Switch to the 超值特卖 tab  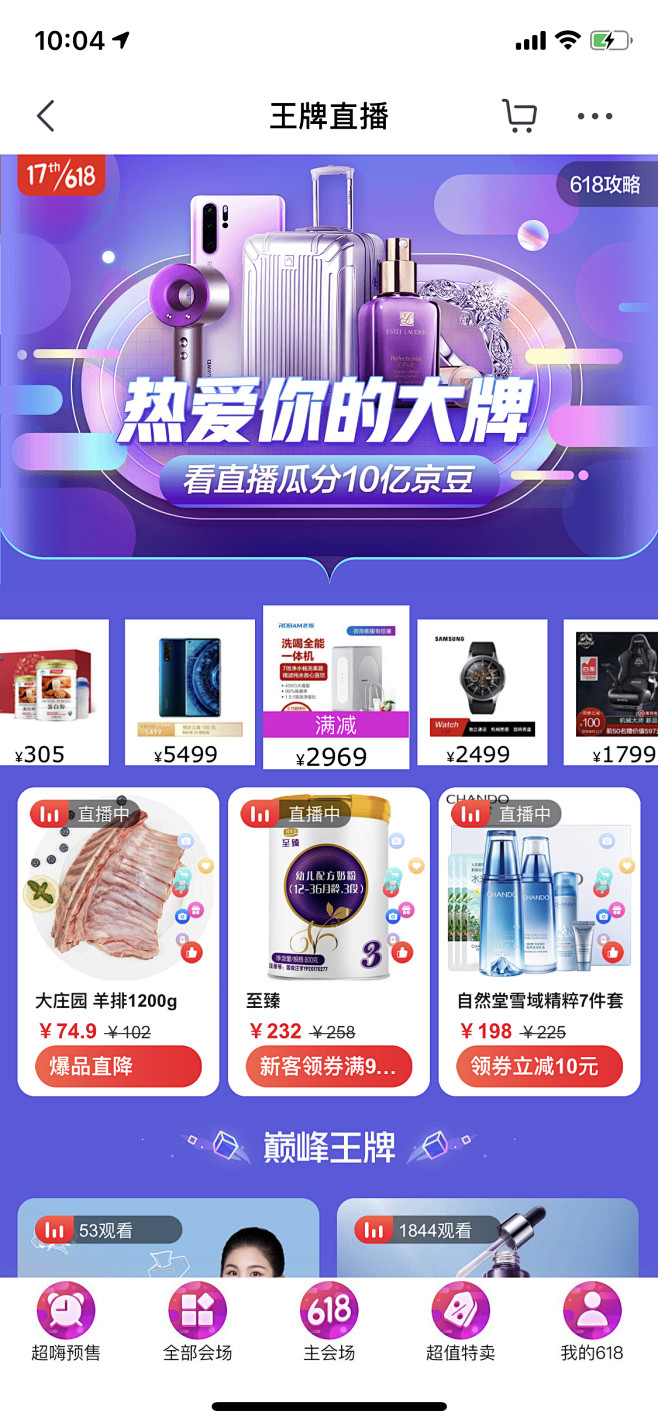[x=460, y=1323]
